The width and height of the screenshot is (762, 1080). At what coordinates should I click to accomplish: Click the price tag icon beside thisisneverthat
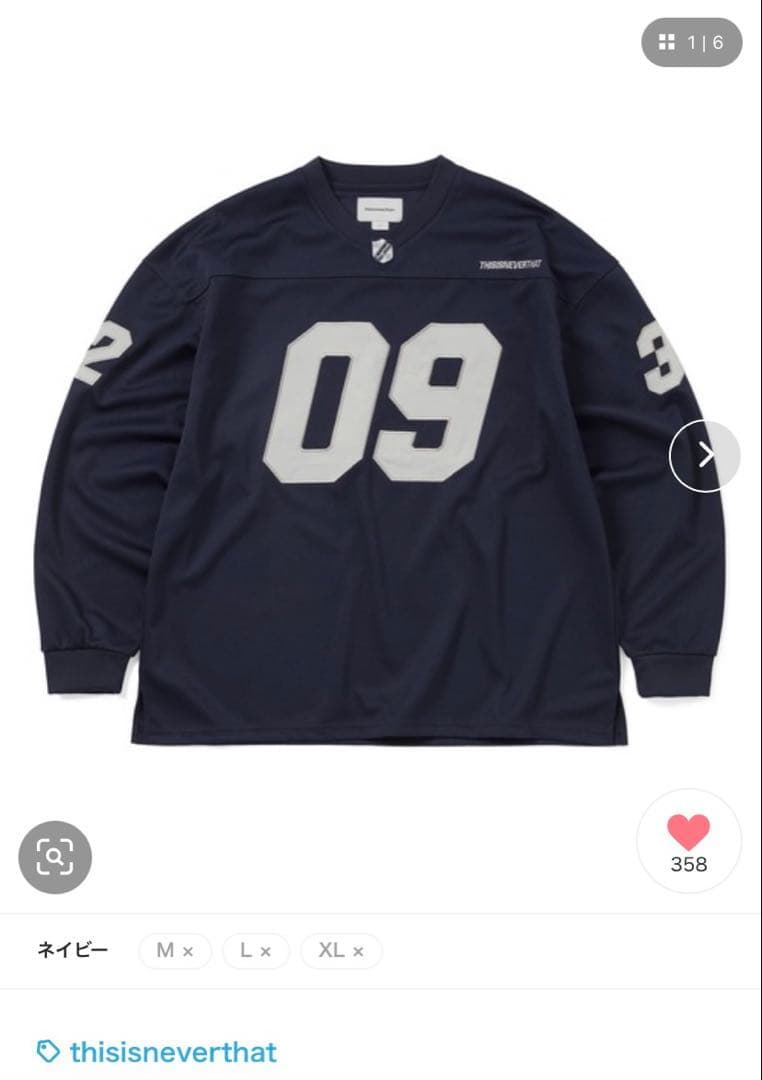[x=49, y=1052]
